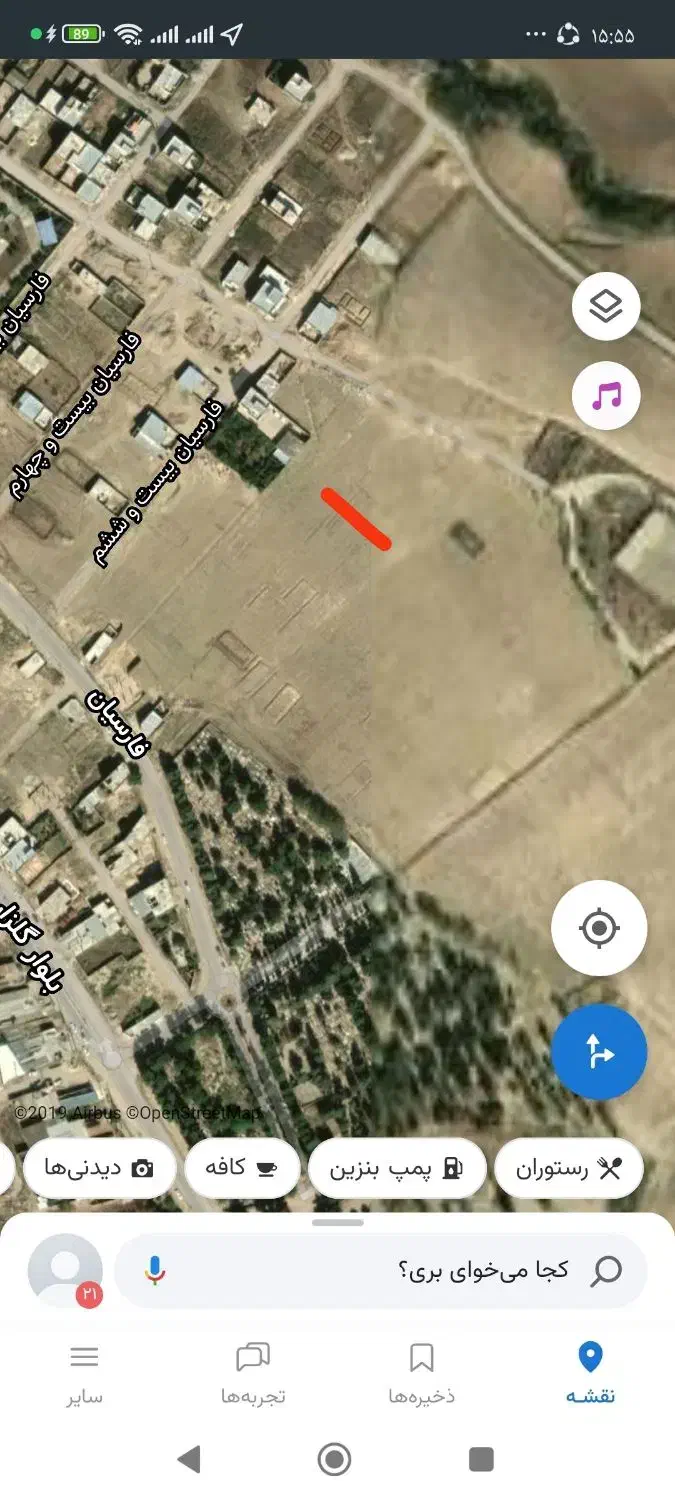Tap the system home button
This screenshot has width=675, height=1500.
(334, 1459)
